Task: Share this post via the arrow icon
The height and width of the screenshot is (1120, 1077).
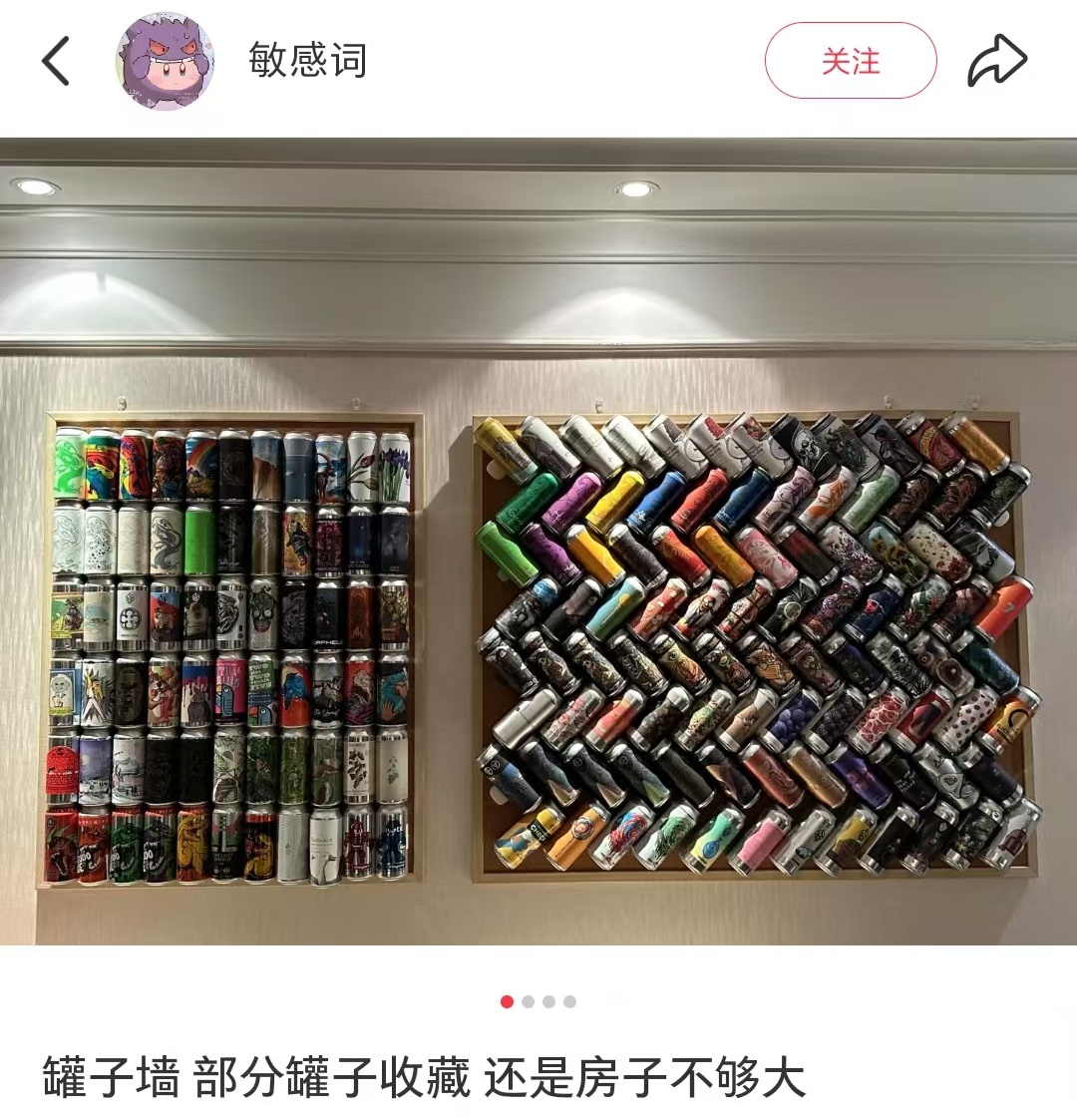Action: [997, 61]
